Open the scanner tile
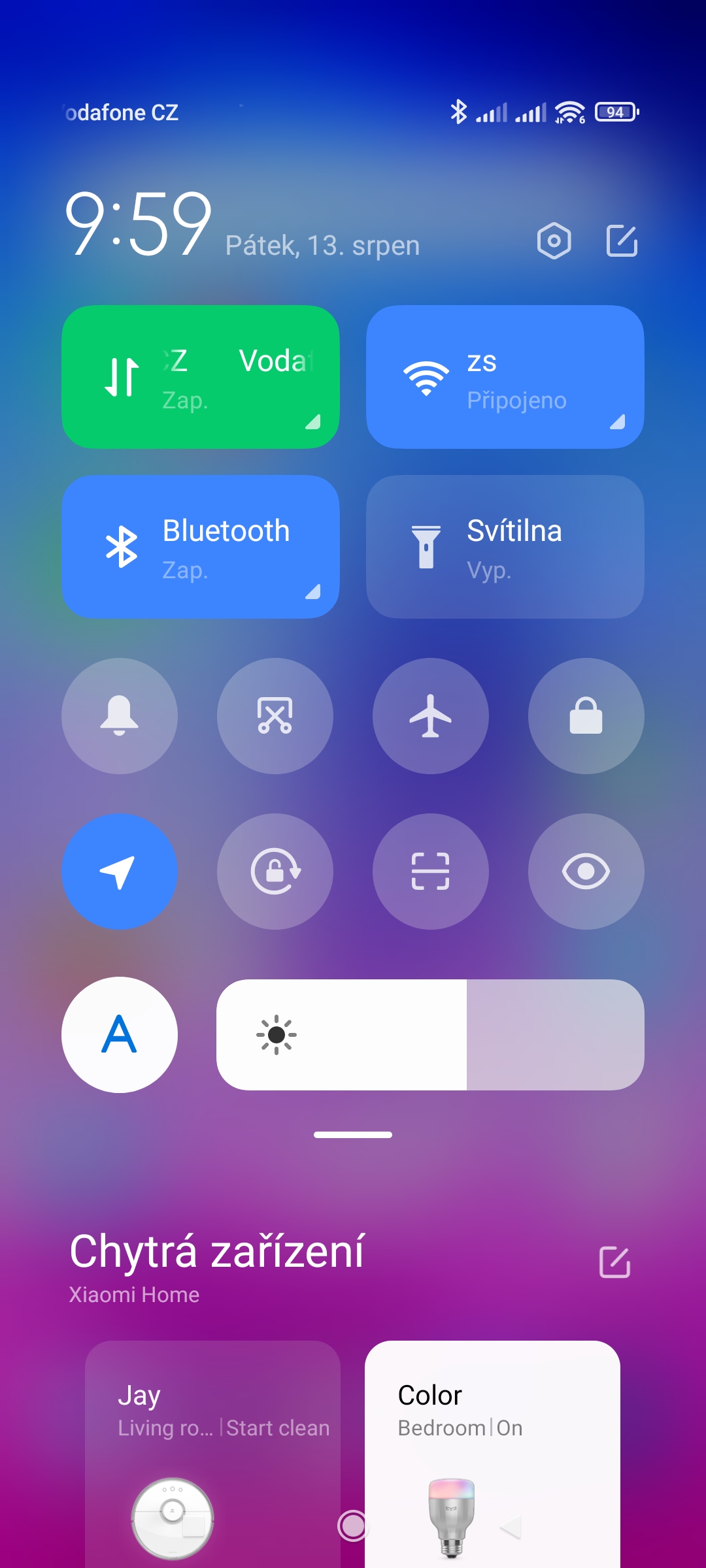 (431, 872)
